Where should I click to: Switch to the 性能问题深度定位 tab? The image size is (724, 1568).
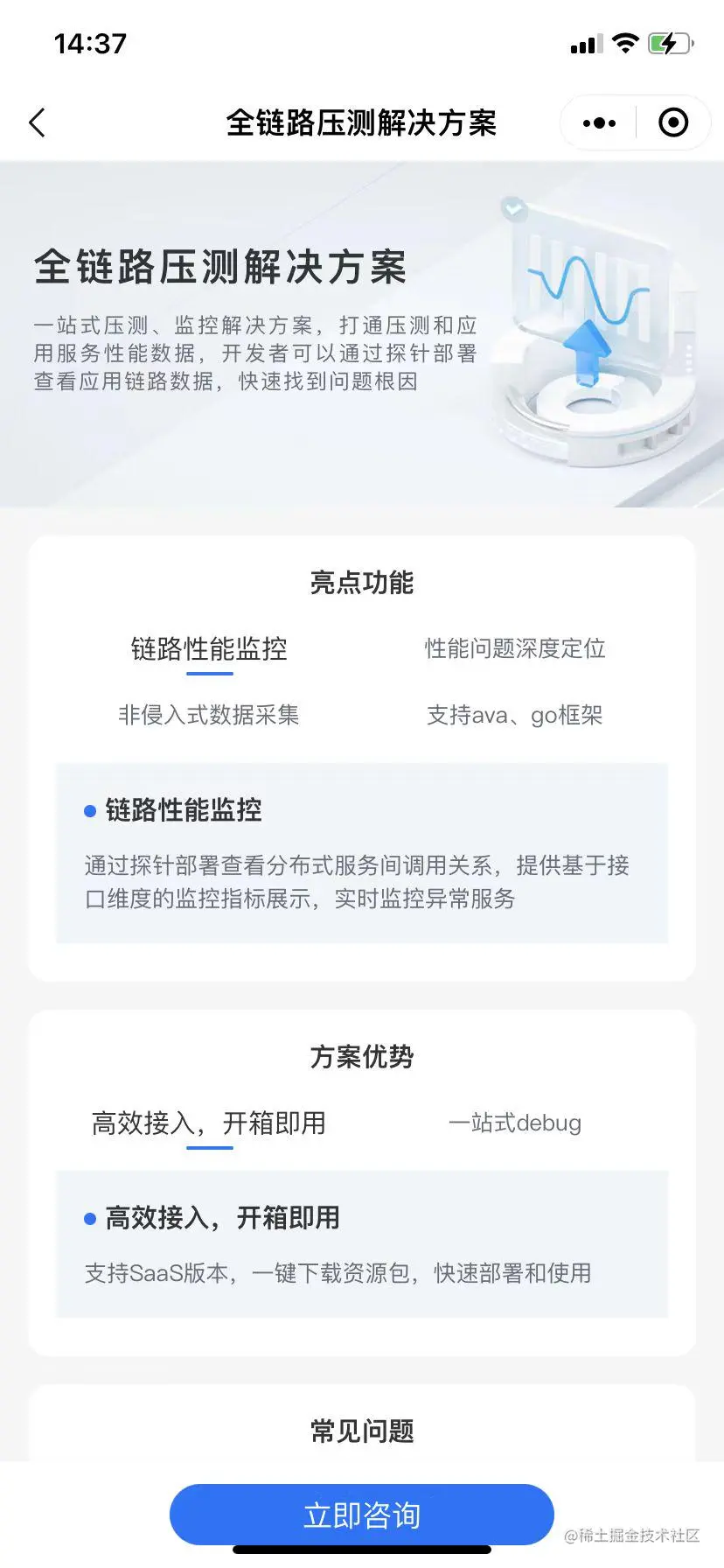515,648
